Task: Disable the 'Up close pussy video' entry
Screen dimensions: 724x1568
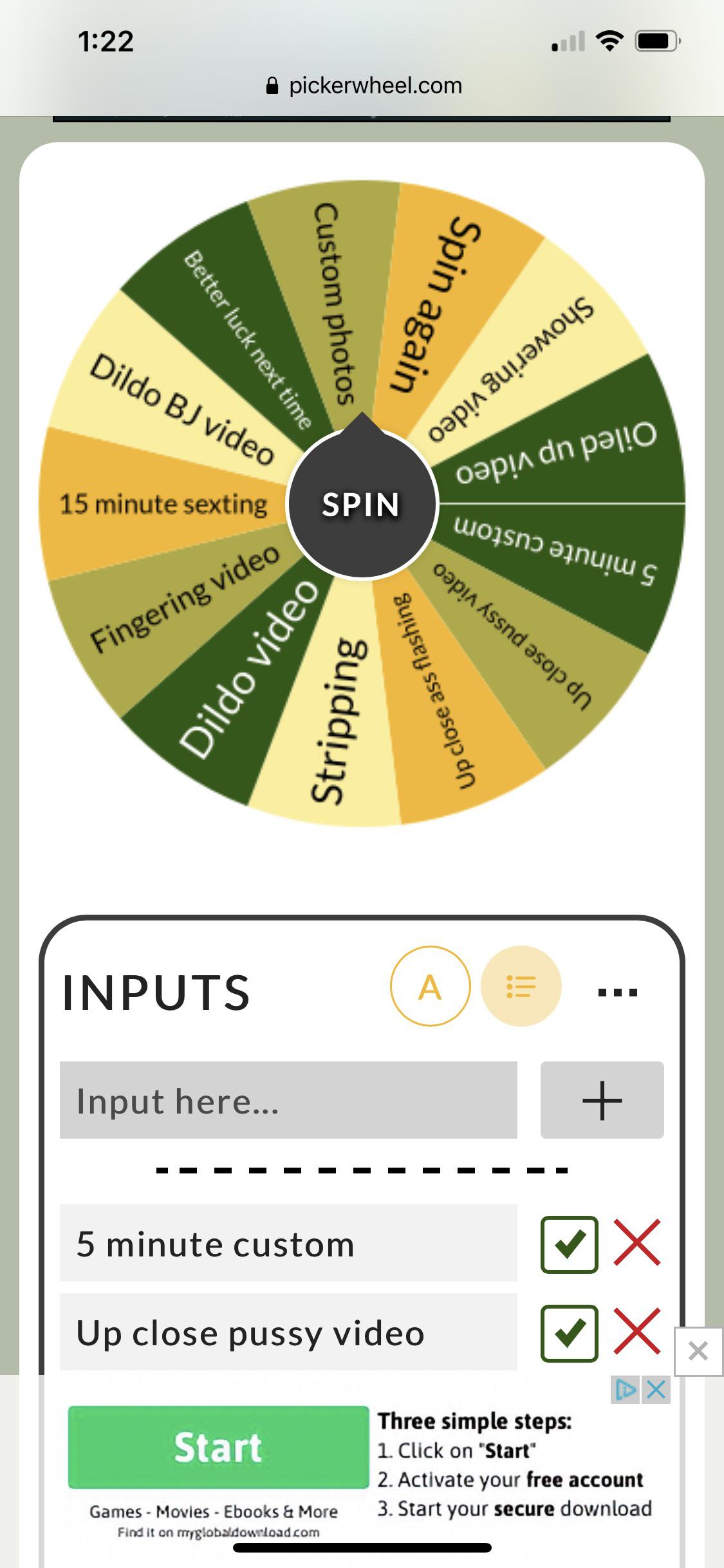Action: click(569, 1334)
